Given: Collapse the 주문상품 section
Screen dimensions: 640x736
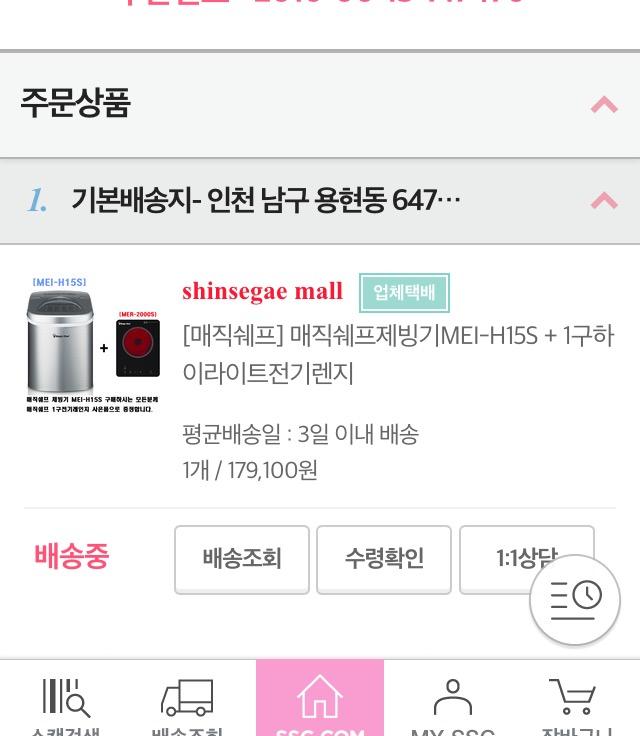Looking at the screenshot, I should [603, 104].
